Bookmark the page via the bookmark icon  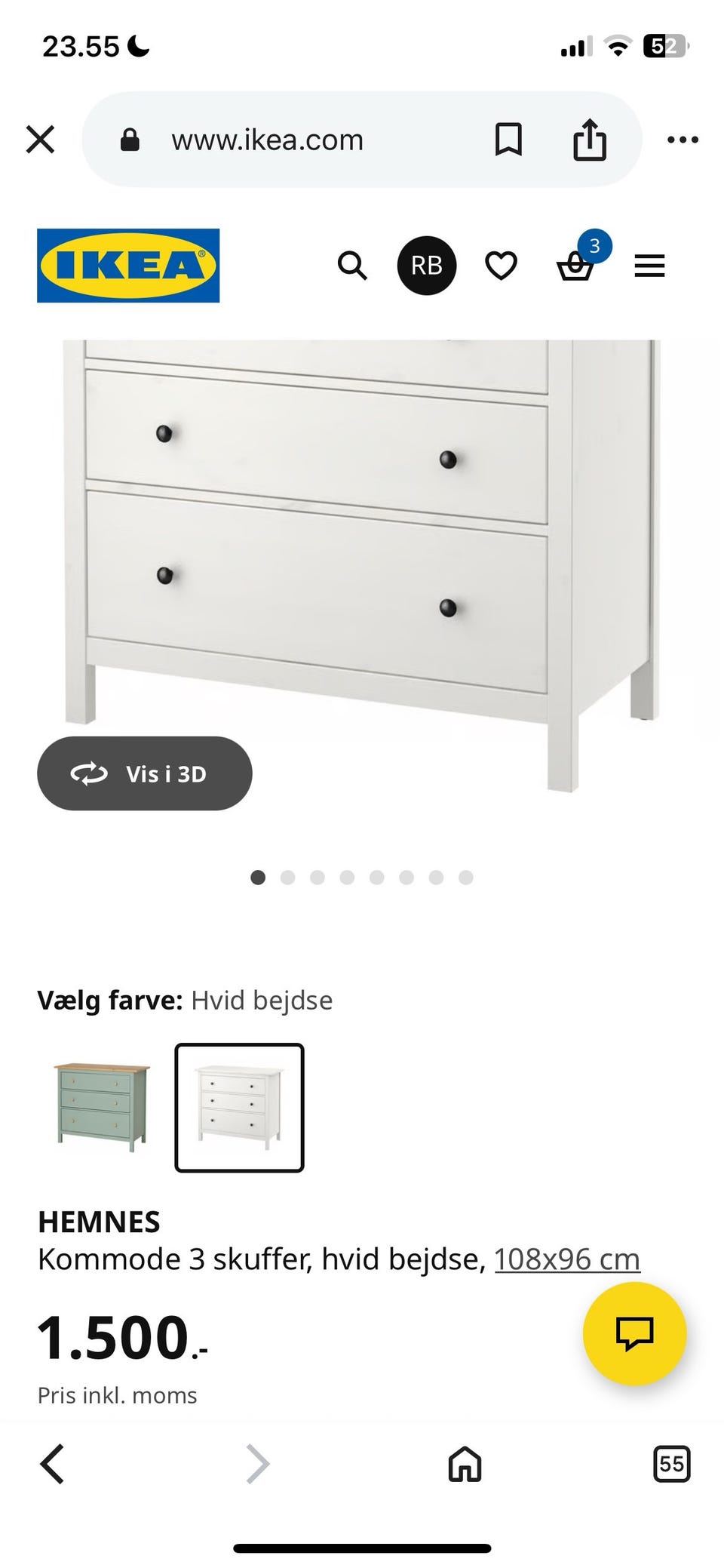(x=509, y=139)
